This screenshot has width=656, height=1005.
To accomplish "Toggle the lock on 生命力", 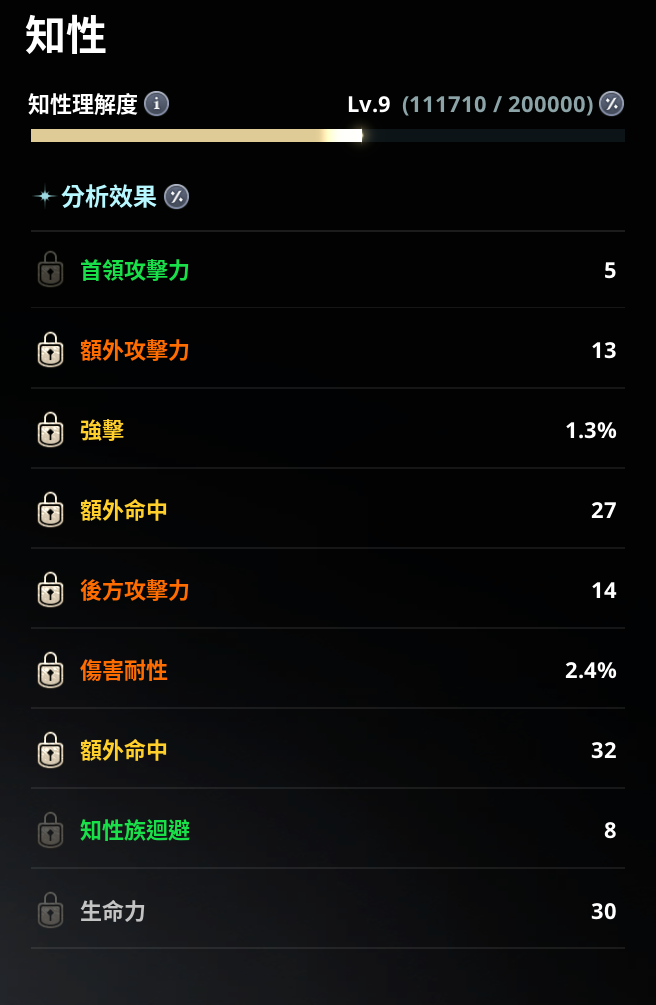I will point(50,911).
